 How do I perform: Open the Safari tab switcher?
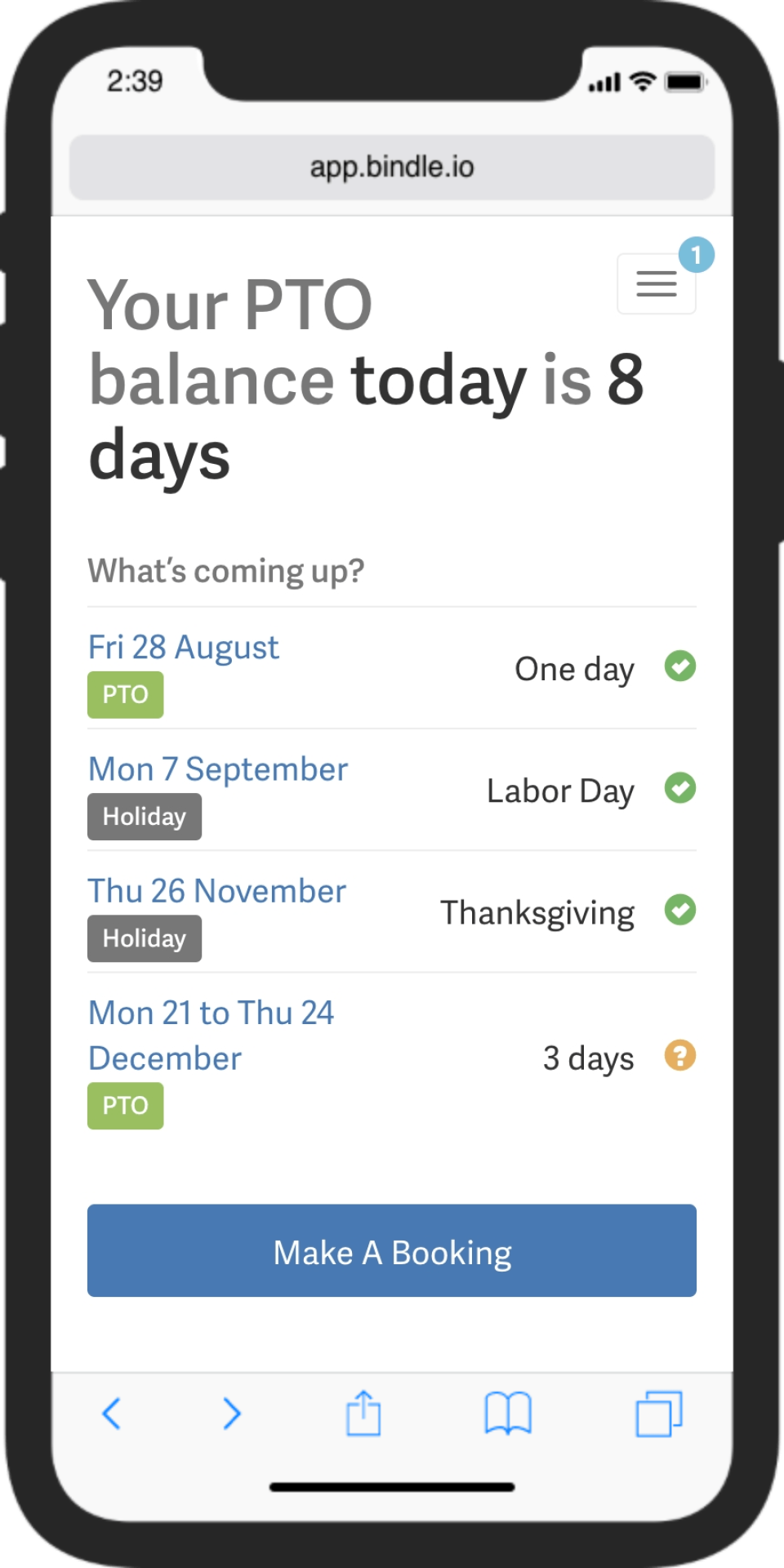tap(658, 1414)
